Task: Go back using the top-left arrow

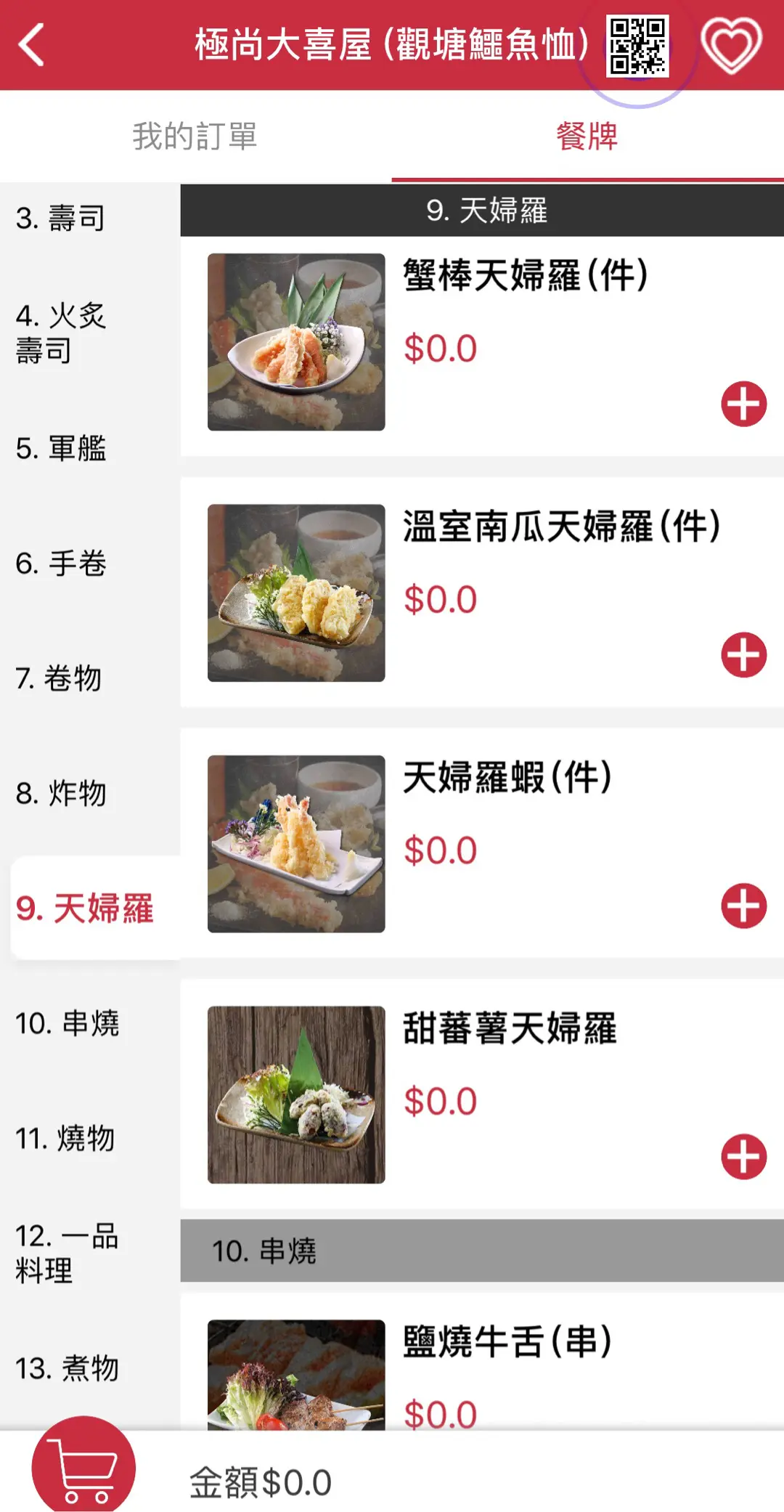Action: (32, 45)
